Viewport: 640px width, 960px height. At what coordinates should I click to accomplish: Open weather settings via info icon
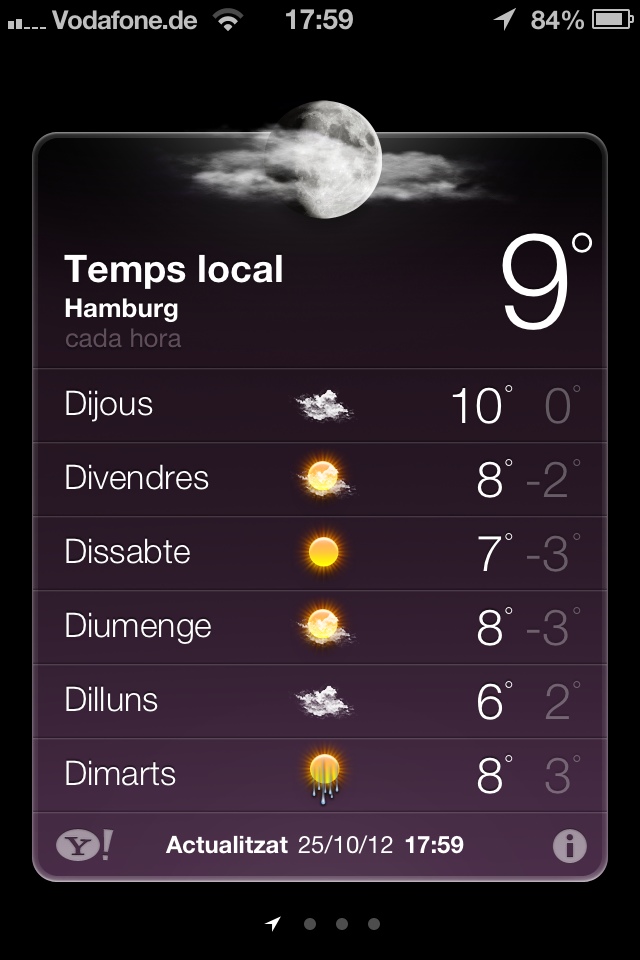tap(569, 846)
